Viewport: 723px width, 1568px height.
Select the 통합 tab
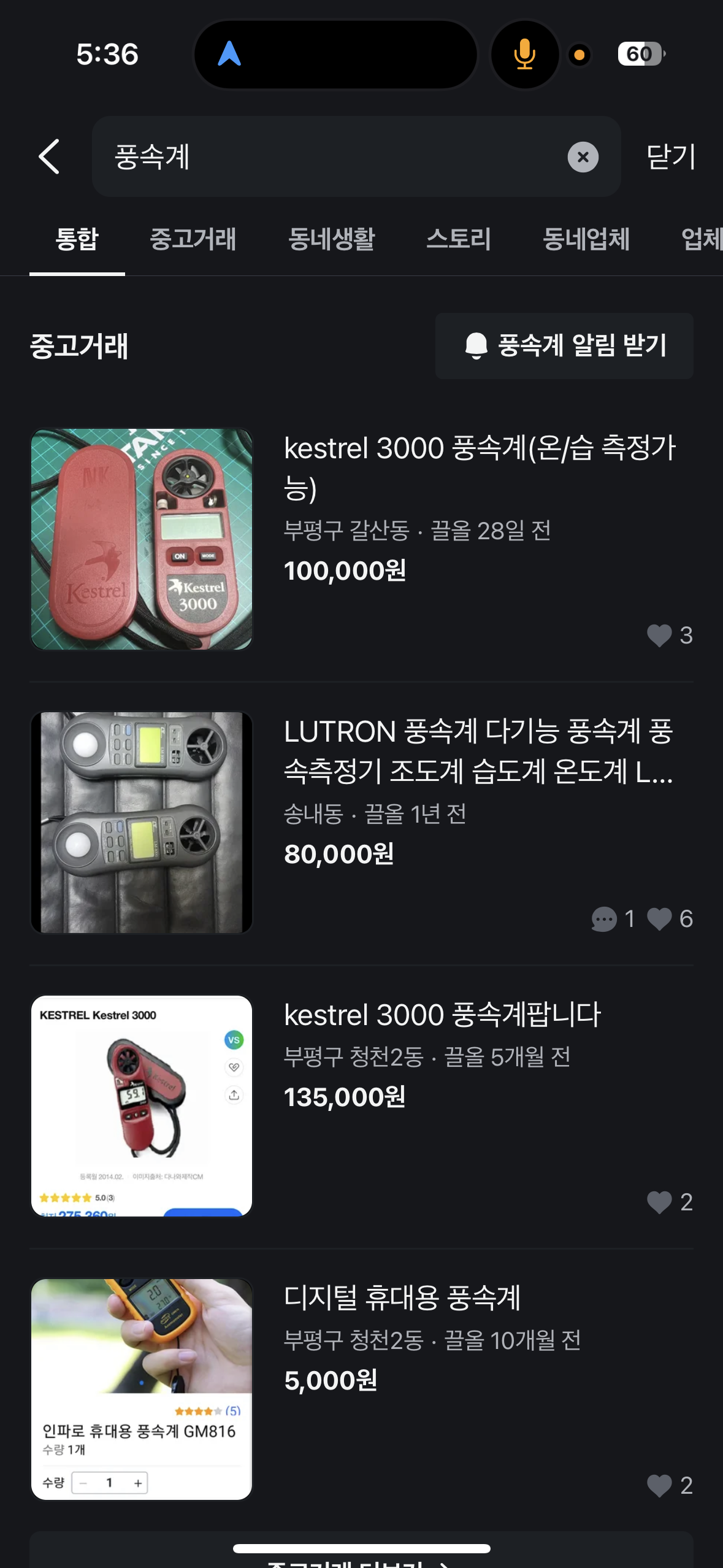[x=77, y=239]
